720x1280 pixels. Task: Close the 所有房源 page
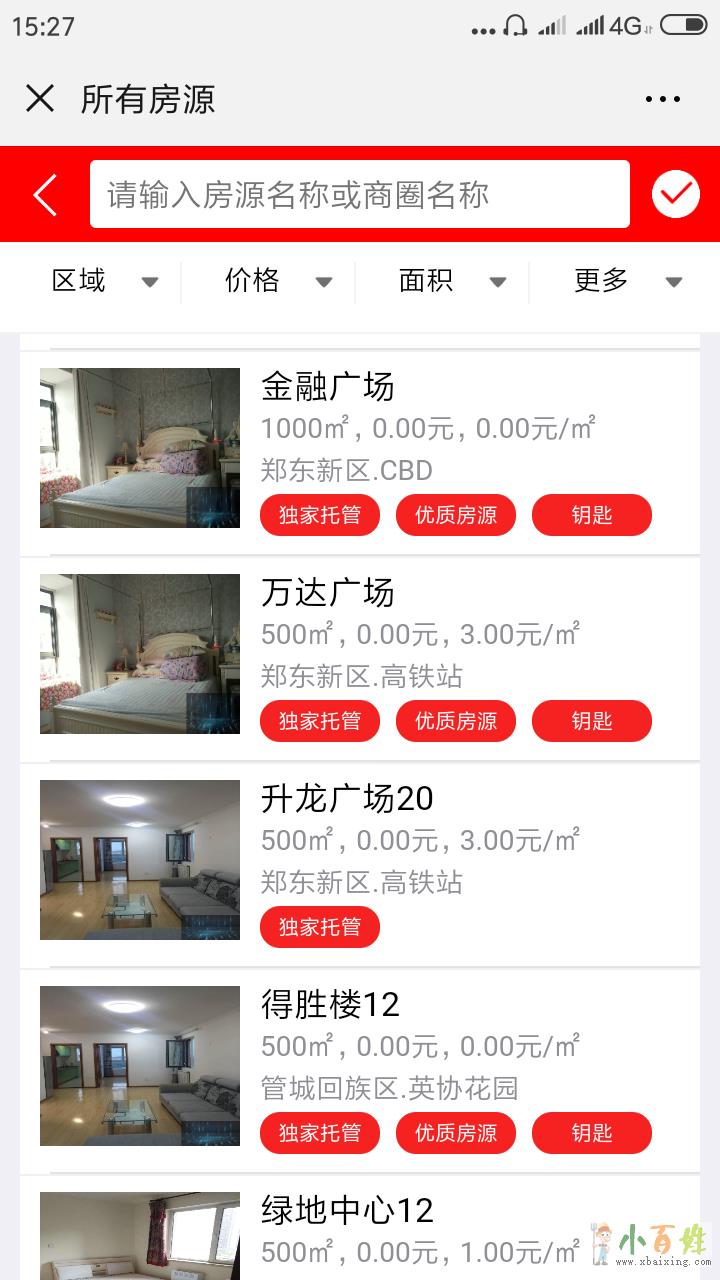pyautogui.click(x=40, y=98)
